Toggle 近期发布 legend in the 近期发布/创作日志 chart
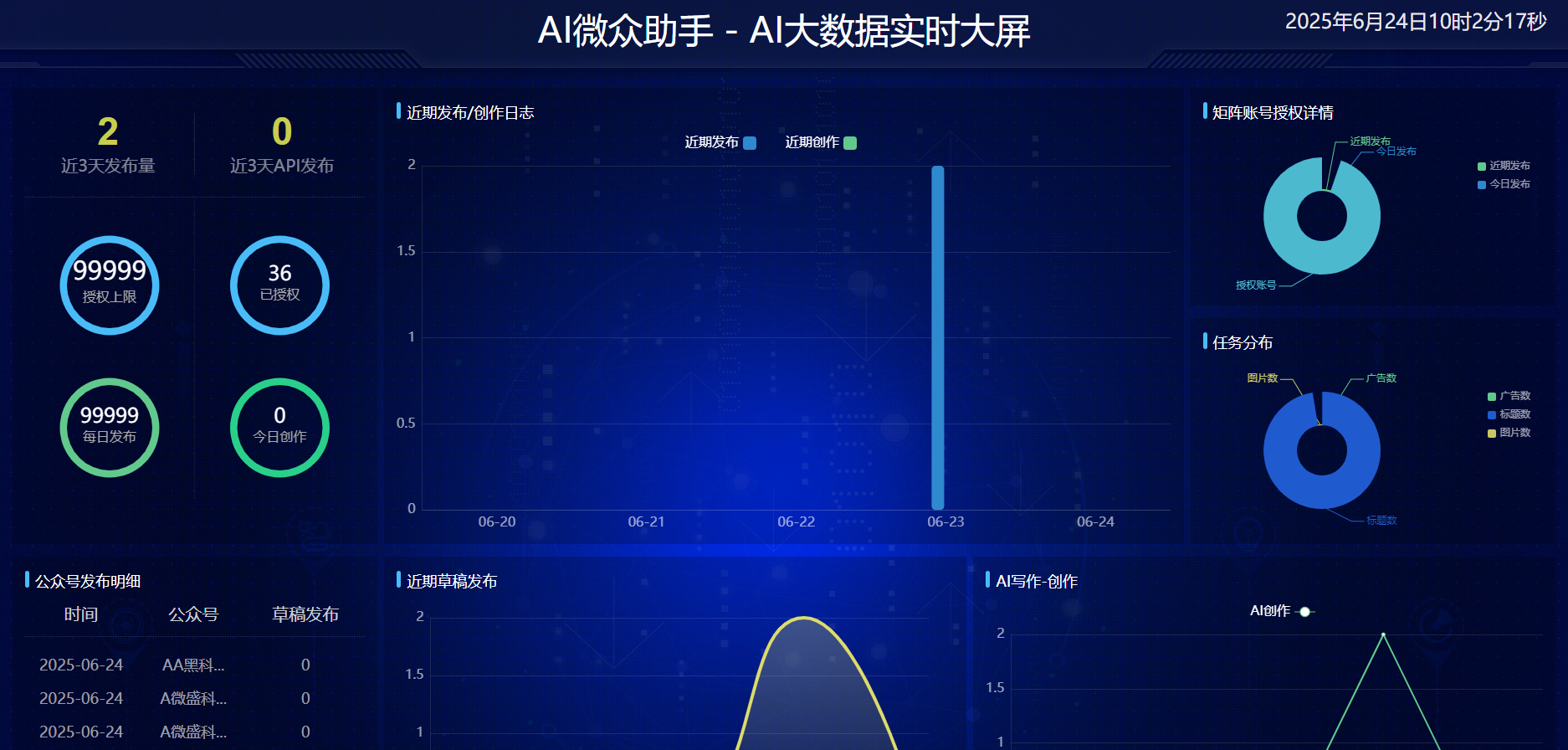1568x750 pixels. (x=720, y=142)
